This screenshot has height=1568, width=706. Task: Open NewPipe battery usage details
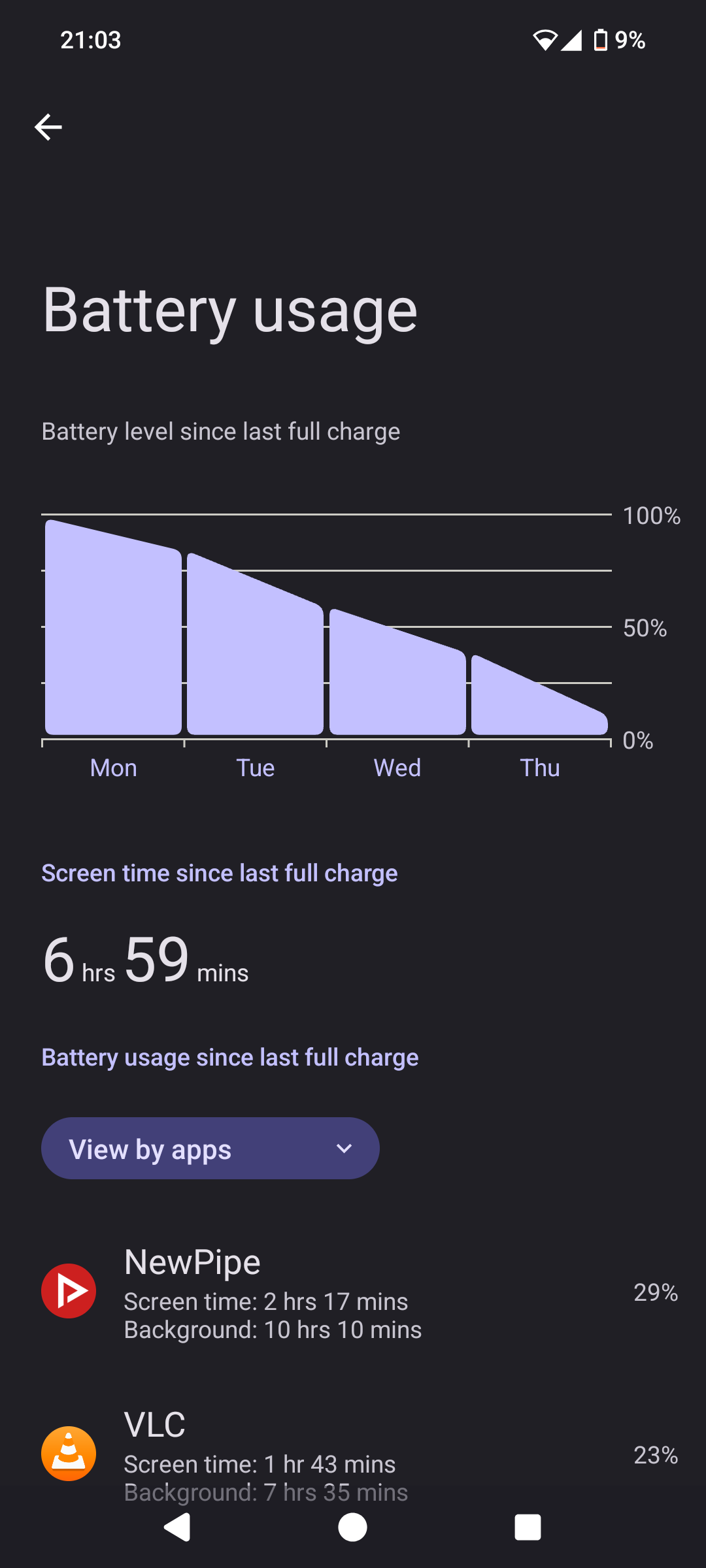(x=353, y=1292)
